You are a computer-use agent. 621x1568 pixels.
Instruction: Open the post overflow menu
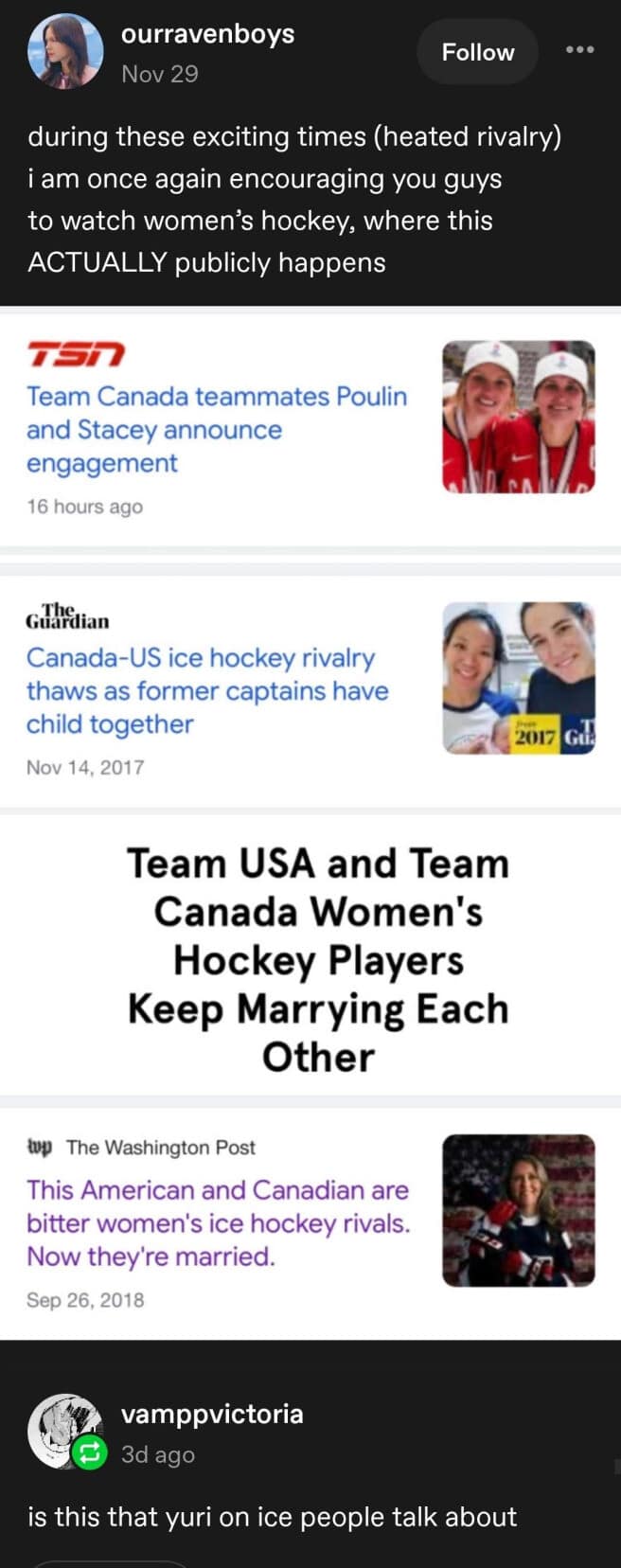coord(579,49)
